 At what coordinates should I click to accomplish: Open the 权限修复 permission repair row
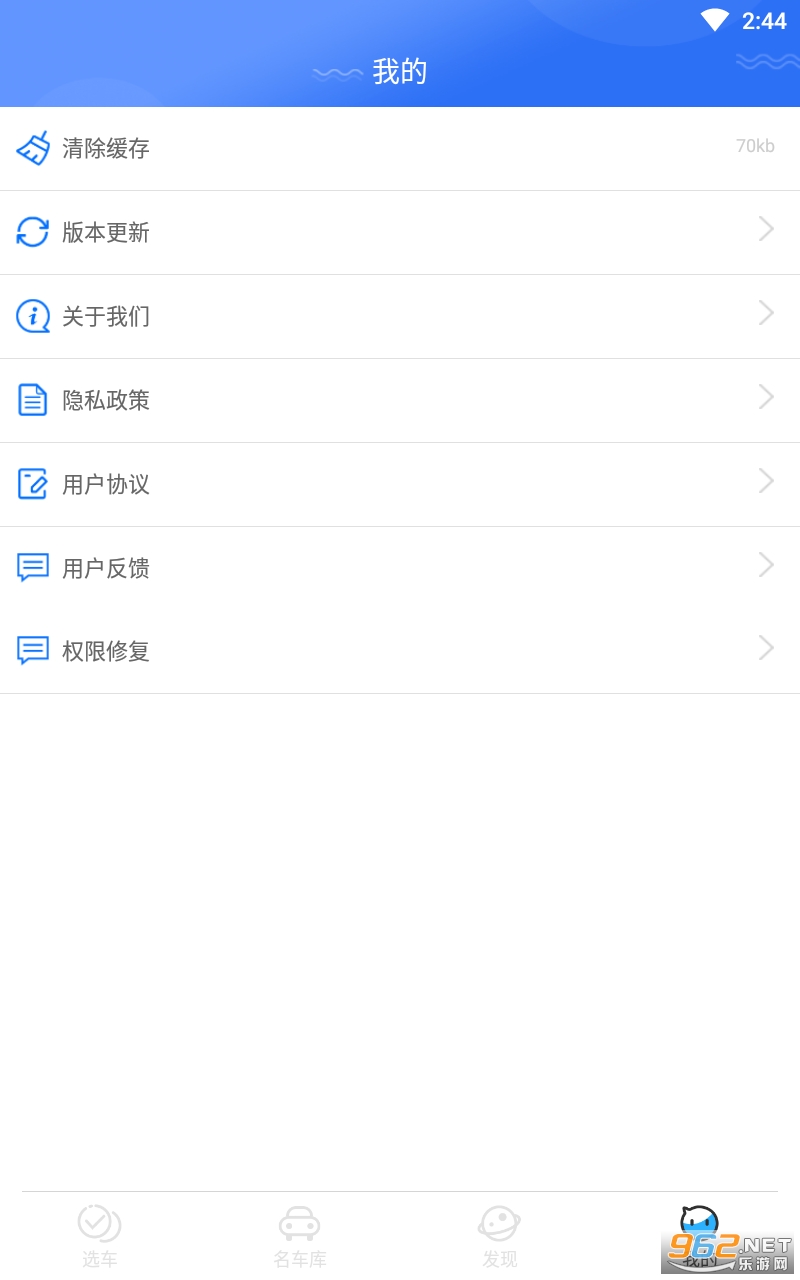400,651
